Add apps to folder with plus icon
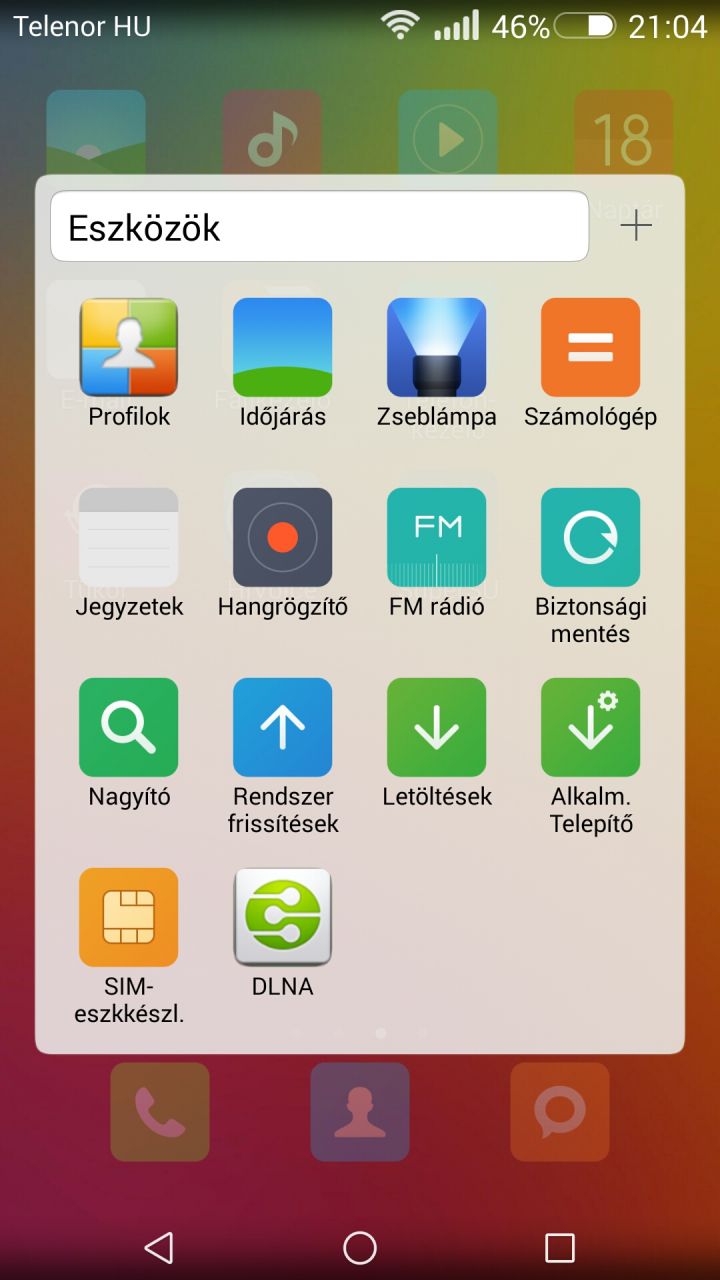Viewport: 720px width, 1280px height. point(636,227)
